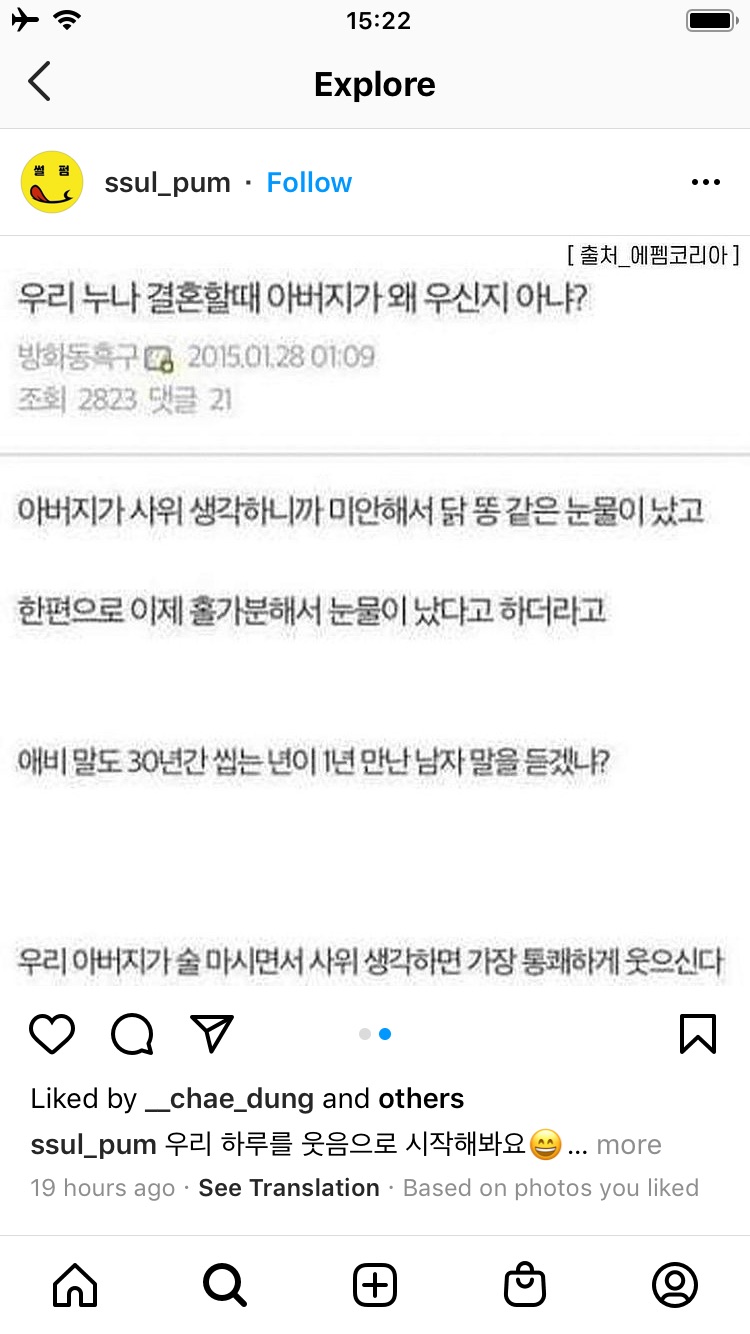The height and width of the screenshot is (1334, 750).
Task: Expand the caption with more
Action: tap(629, 1144)
